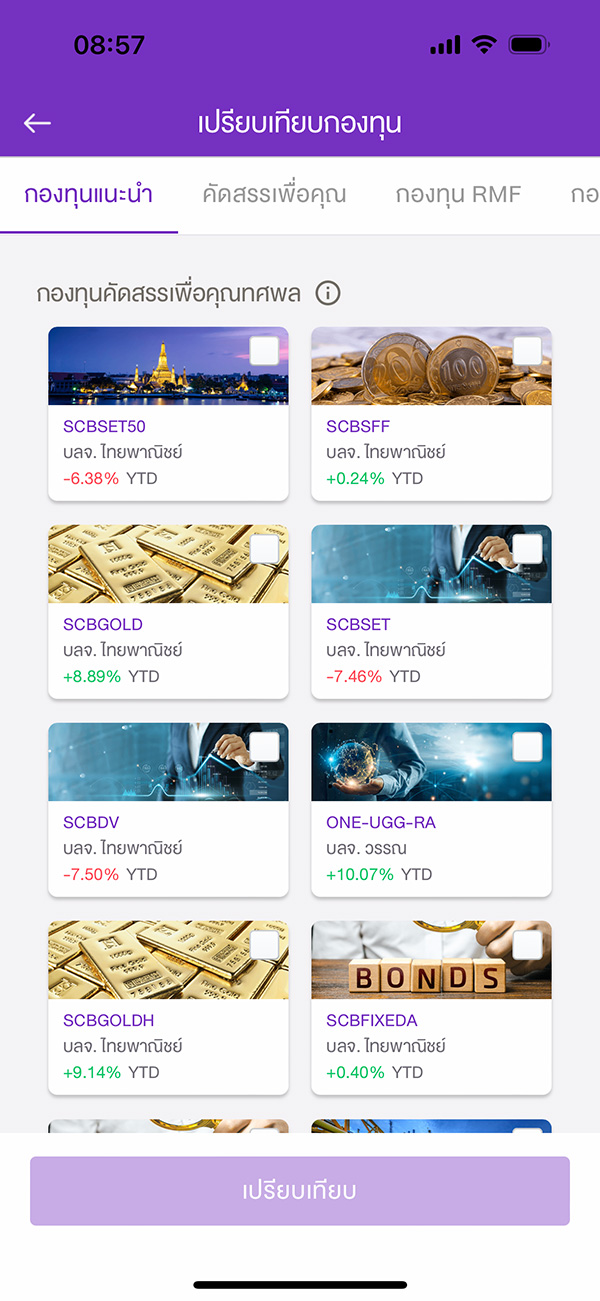Open info icon beside กองทุนคัดสรรเพื่อคุณทศพล
This screenshot has height=1301, width=600.
tap(328, 293)
